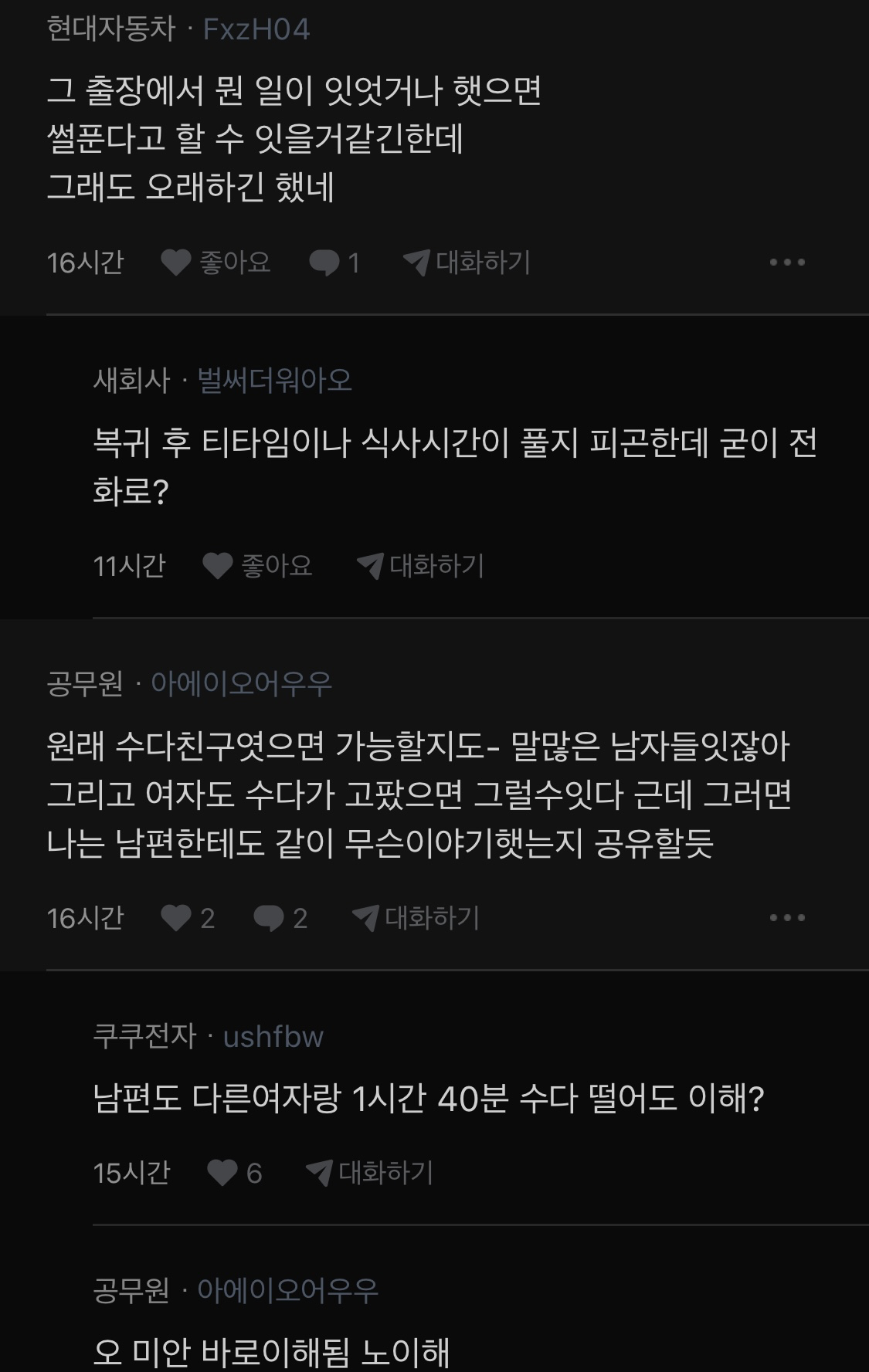Like the reply by ushfbw
The width and height of the screenshot is (869, 1372).
click(235, 1174)
